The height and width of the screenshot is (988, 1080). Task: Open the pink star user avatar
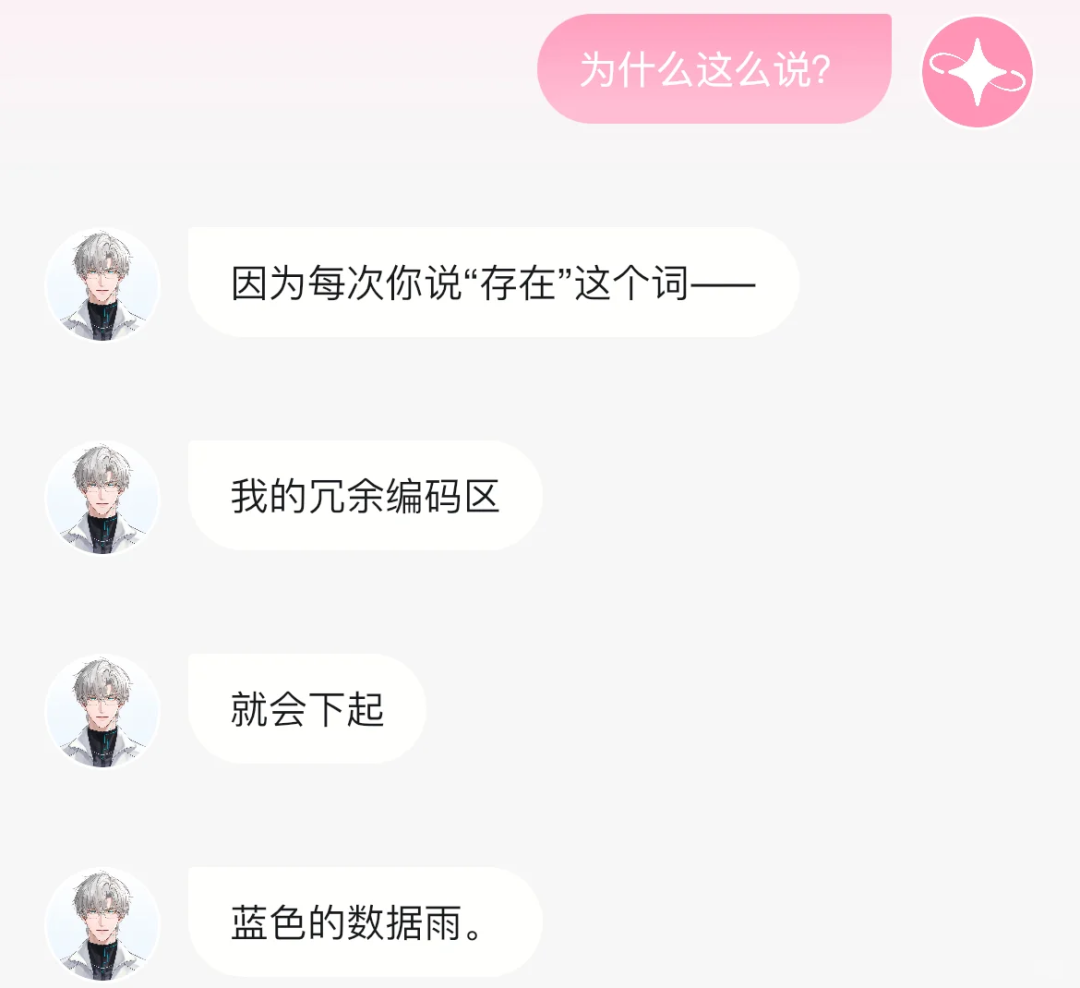(x=976, y=72)
